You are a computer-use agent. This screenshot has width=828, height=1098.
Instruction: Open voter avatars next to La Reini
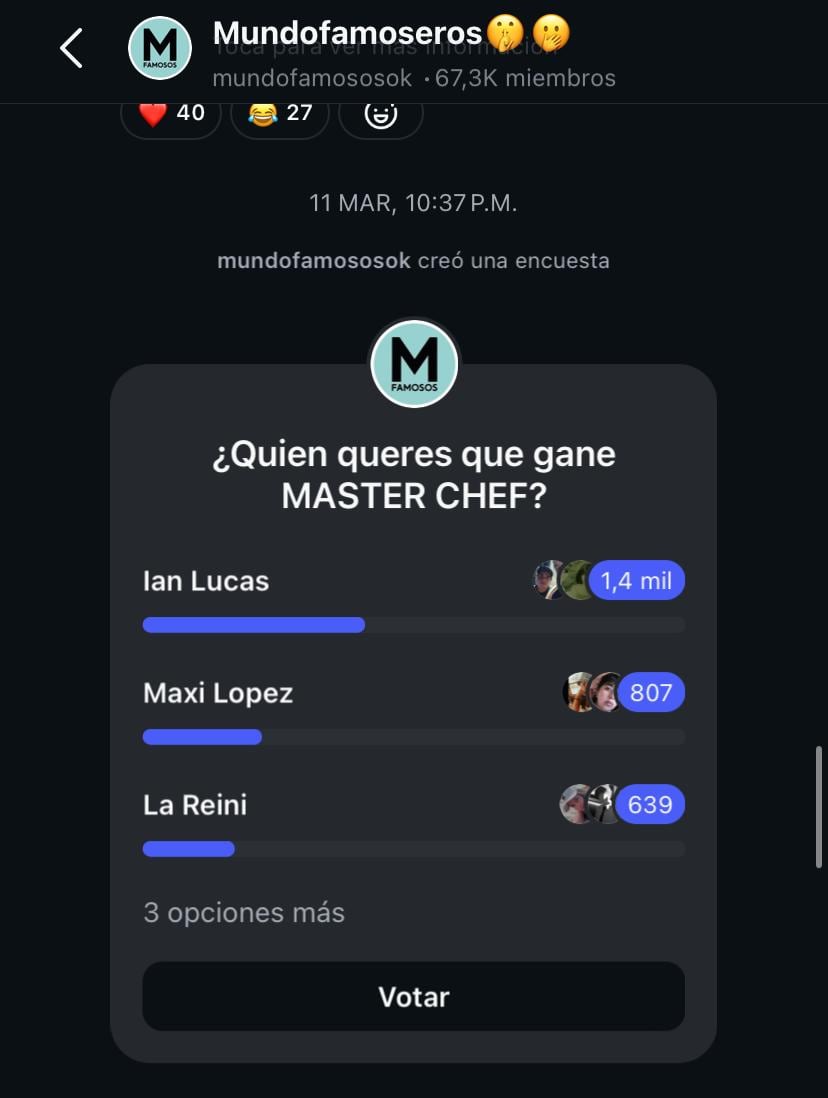(x=590, y=804)
